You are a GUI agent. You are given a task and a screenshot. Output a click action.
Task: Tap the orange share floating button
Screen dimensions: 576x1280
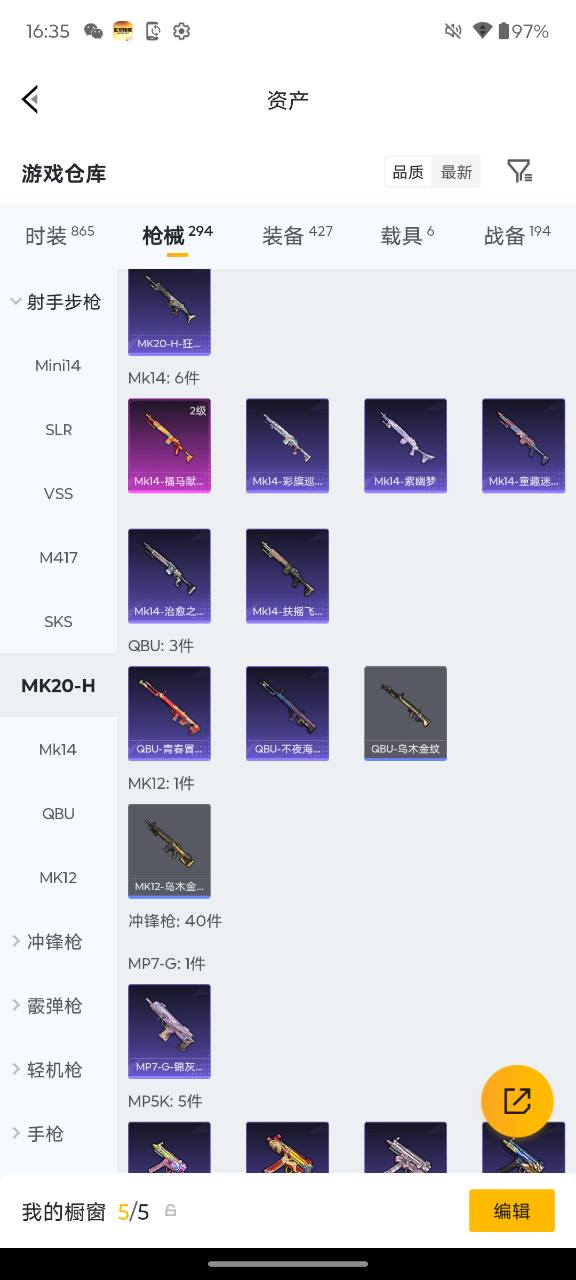[x=517, y=1101]
